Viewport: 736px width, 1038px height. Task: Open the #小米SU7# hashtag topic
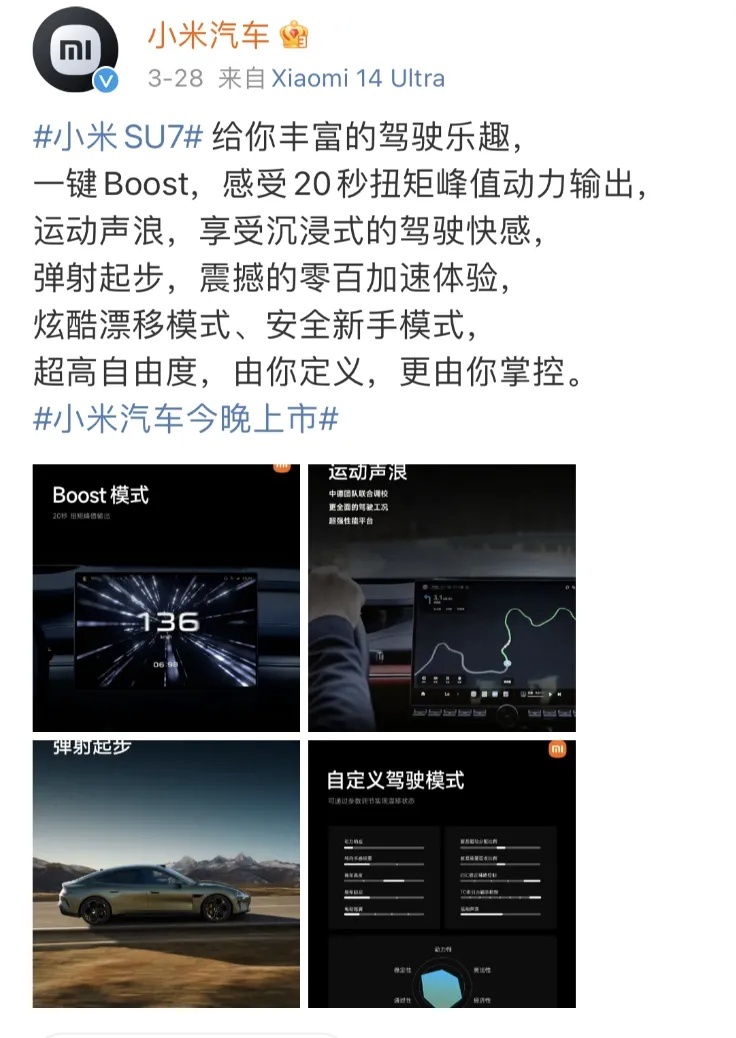pos(119,136)
